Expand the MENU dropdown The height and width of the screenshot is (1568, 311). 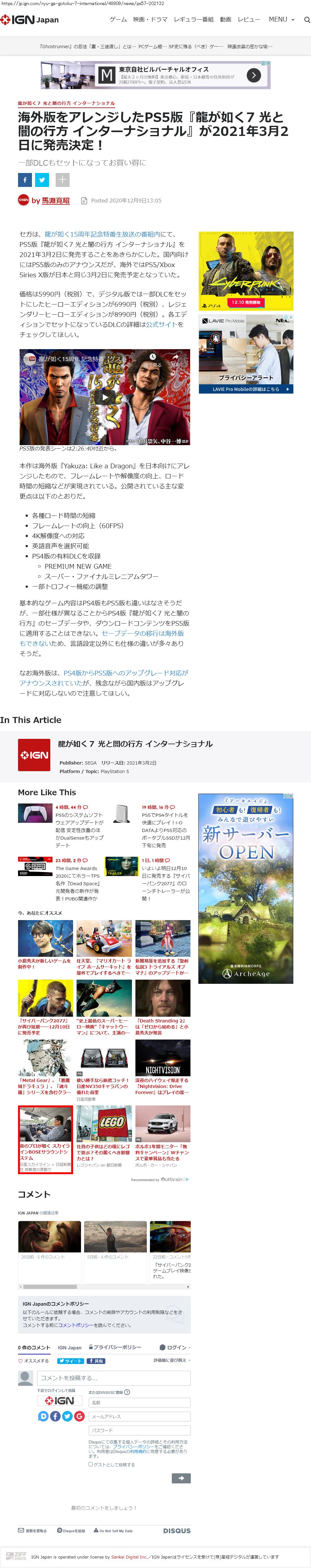pos(281,19)
